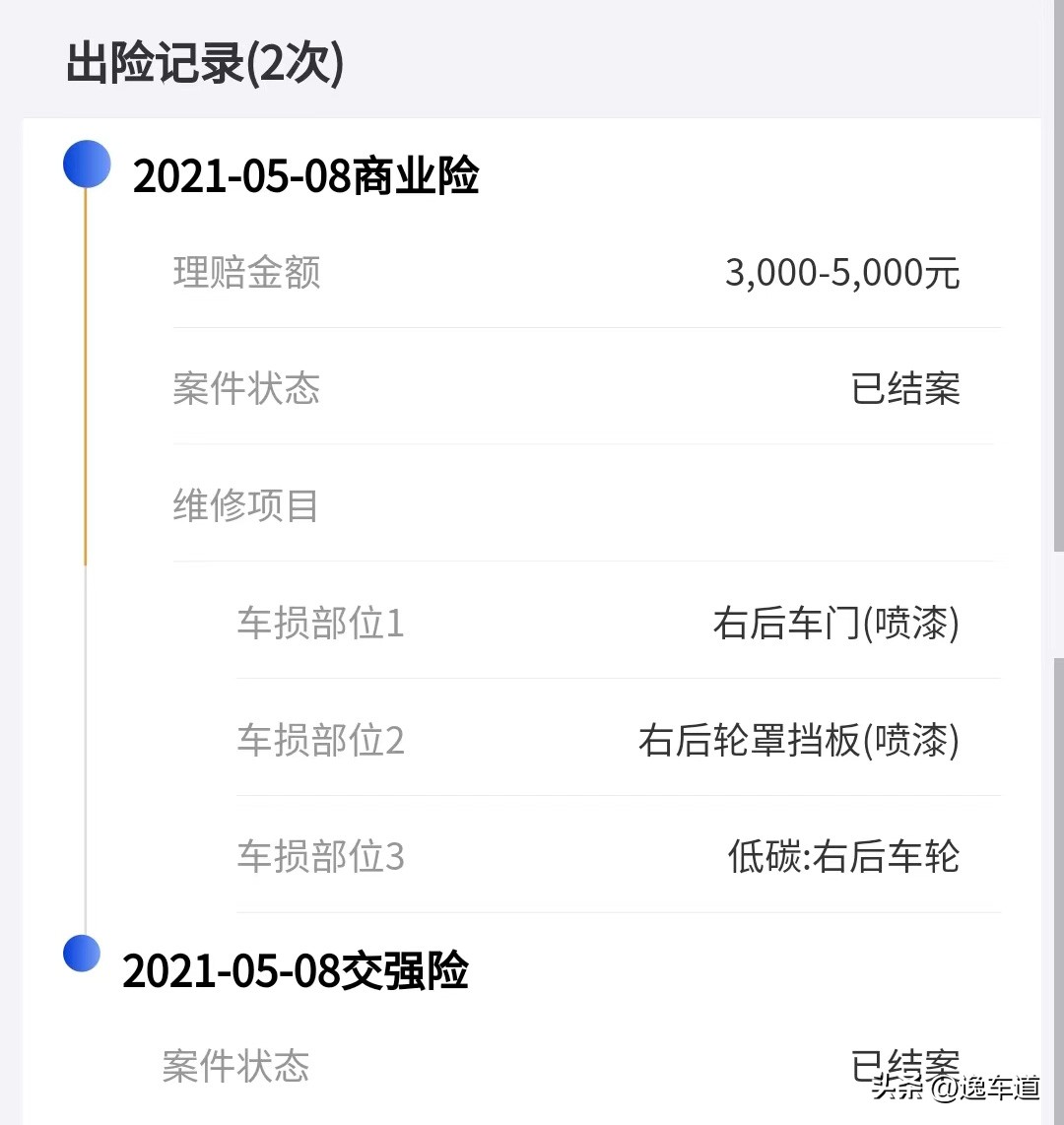Image resolution: width=1064 pixels, height=1125 pixels.
Task: Click the 3,000-5,000元 claim amount text
Action: pos(843,273)
